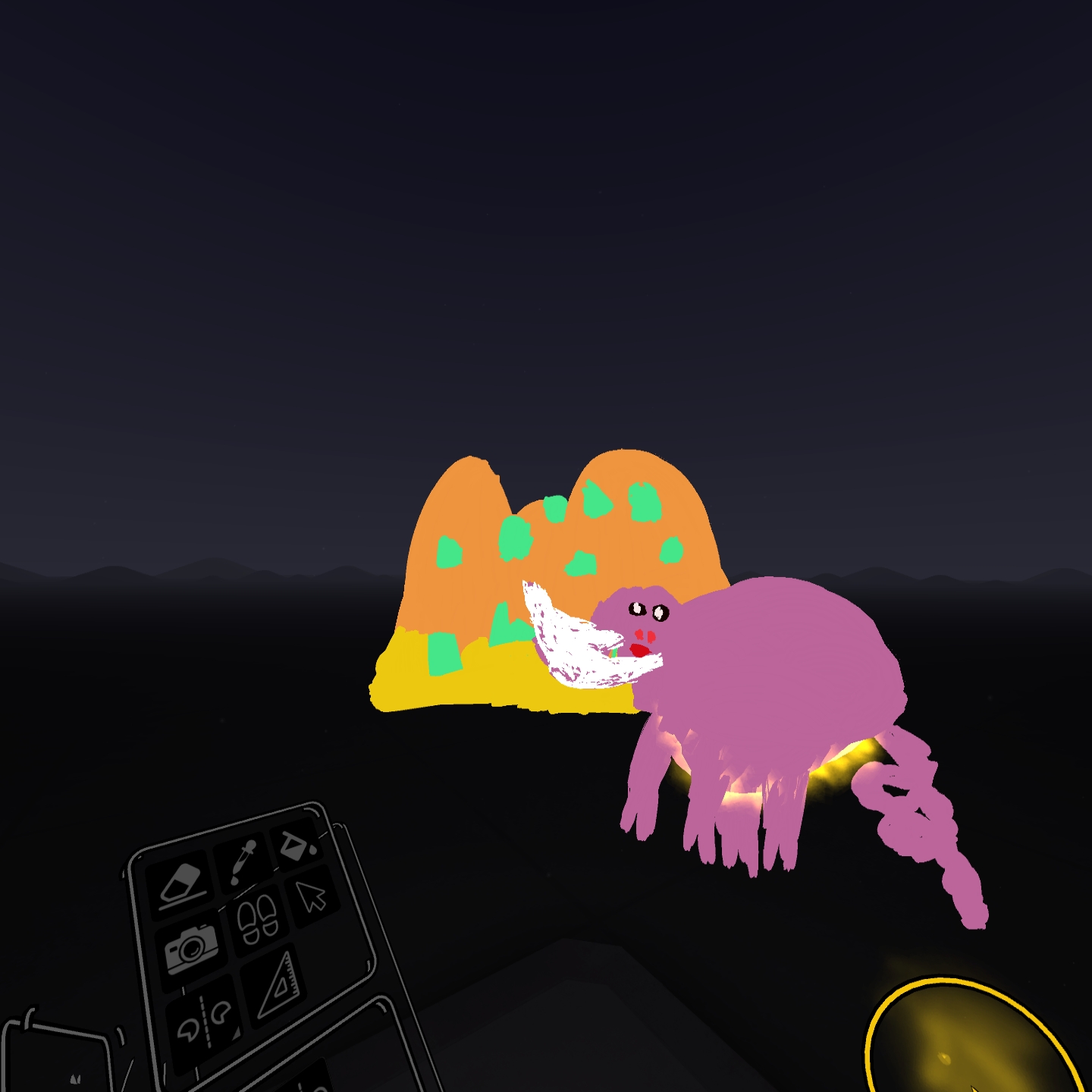Viewport: 1092px width, 1092px height.
Task: Select the footprints teleport tool
Action: [x=258, y=919]
